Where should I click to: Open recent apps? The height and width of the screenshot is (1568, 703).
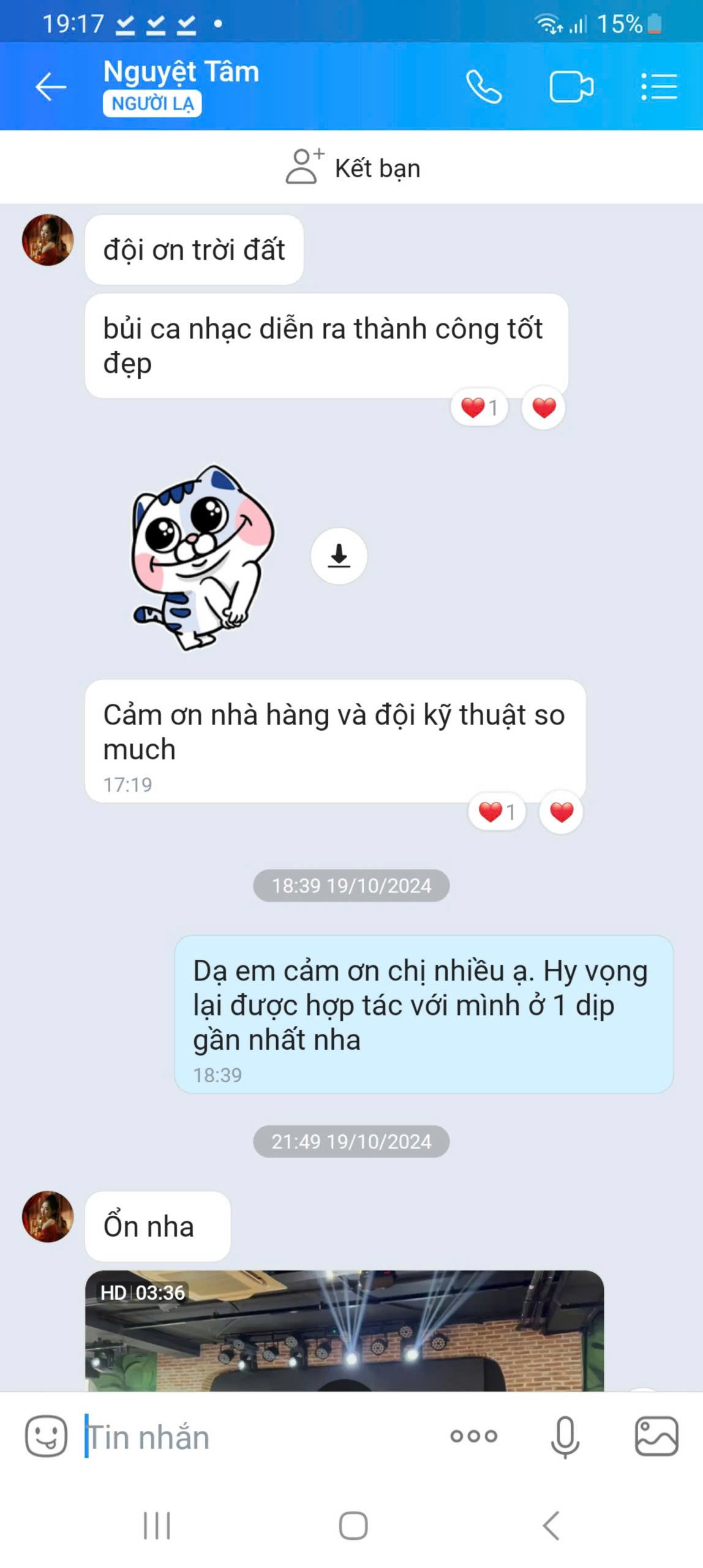pyautogui.click(x=157, y=1526)
